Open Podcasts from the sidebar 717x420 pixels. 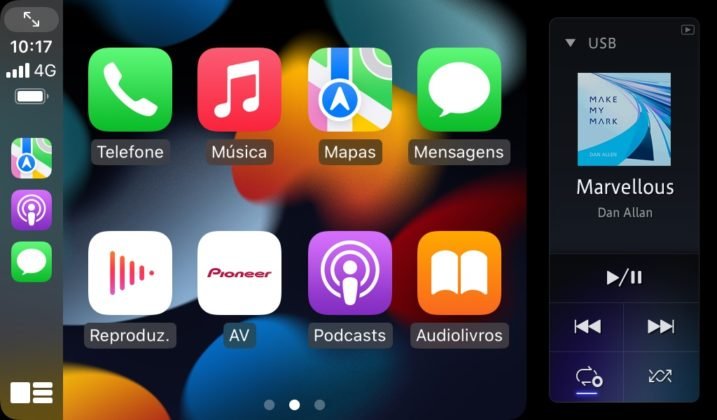31,210
